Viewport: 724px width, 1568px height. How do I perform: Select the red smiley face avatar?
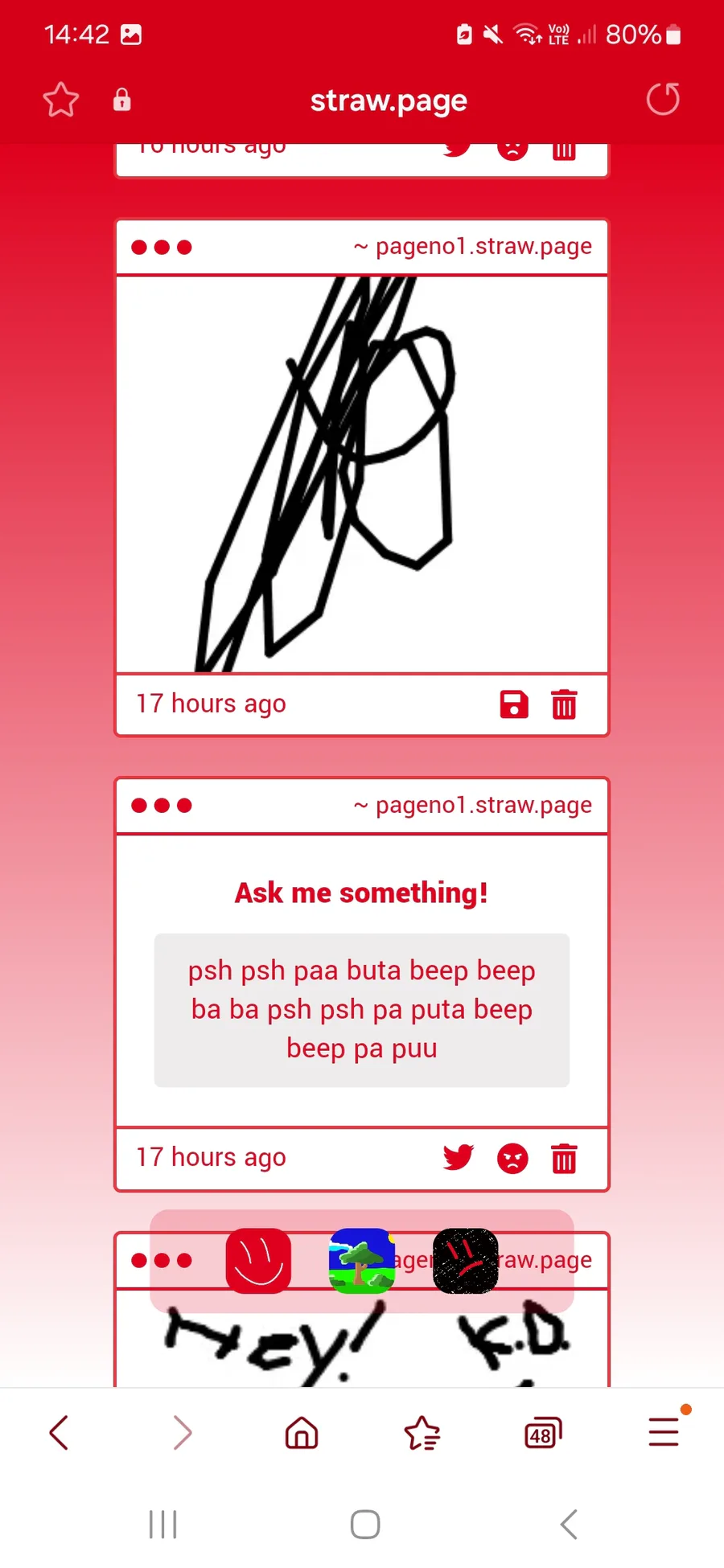click(258, 1261)
